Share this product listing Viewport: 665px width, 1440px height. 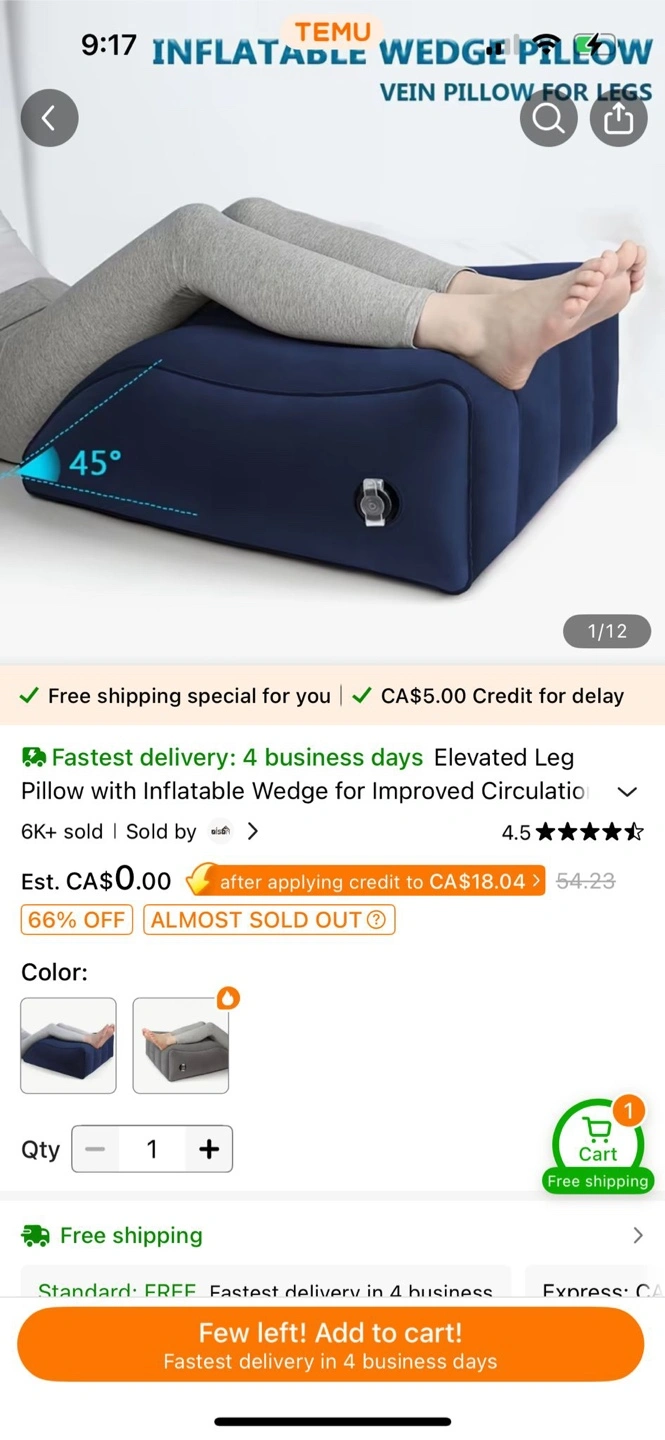coord(618,118)
